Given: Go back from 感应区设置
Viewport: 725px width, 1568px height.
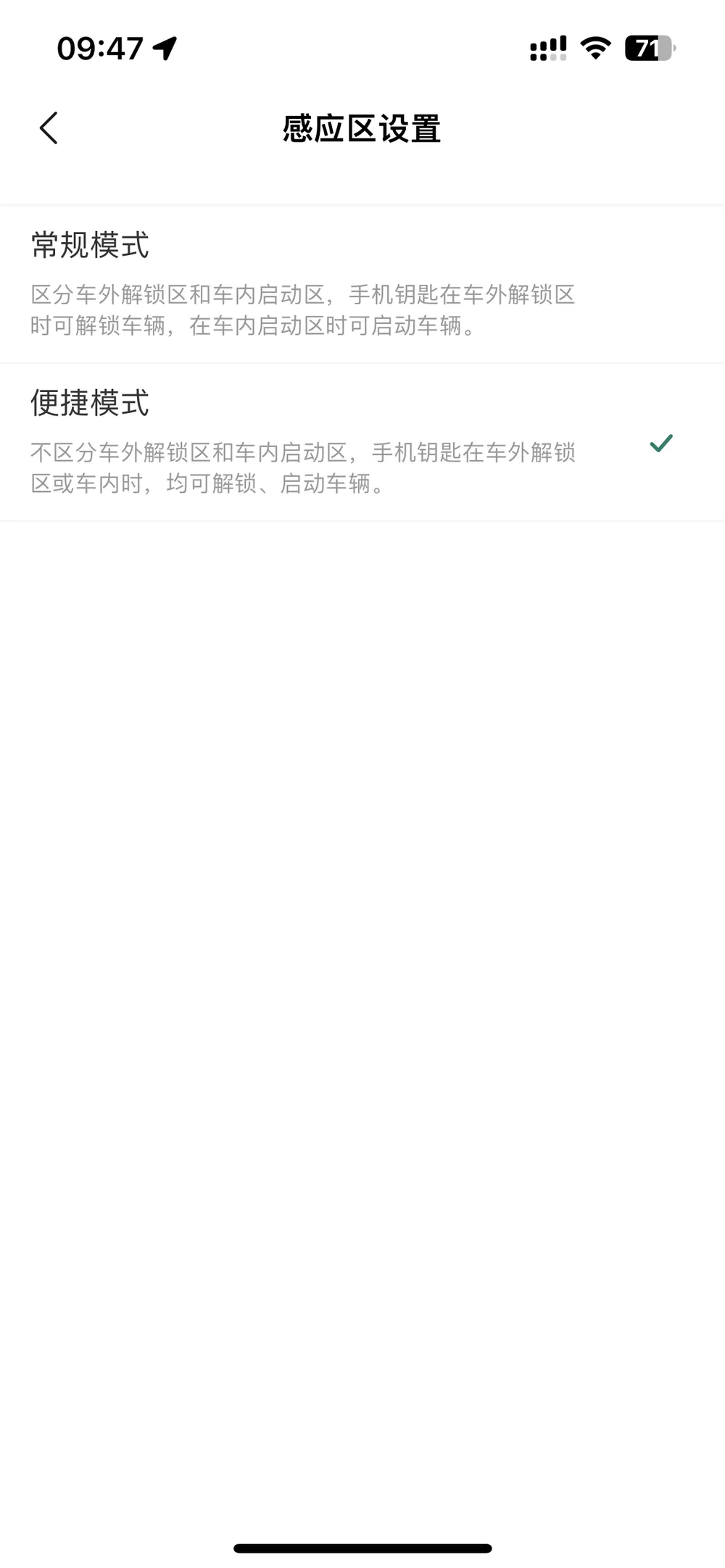Looking at the screenshot, I should coord(49,128).
